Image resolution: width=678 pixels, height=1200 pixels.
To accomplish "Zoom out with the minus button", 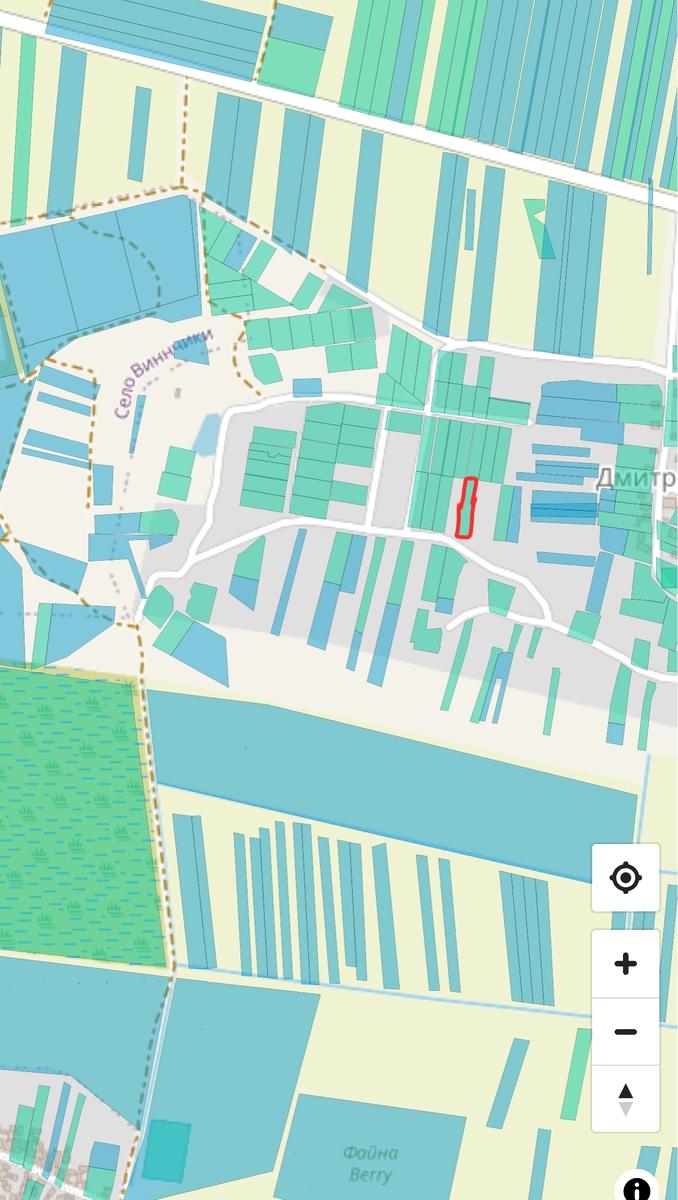I will (625, 1031).
